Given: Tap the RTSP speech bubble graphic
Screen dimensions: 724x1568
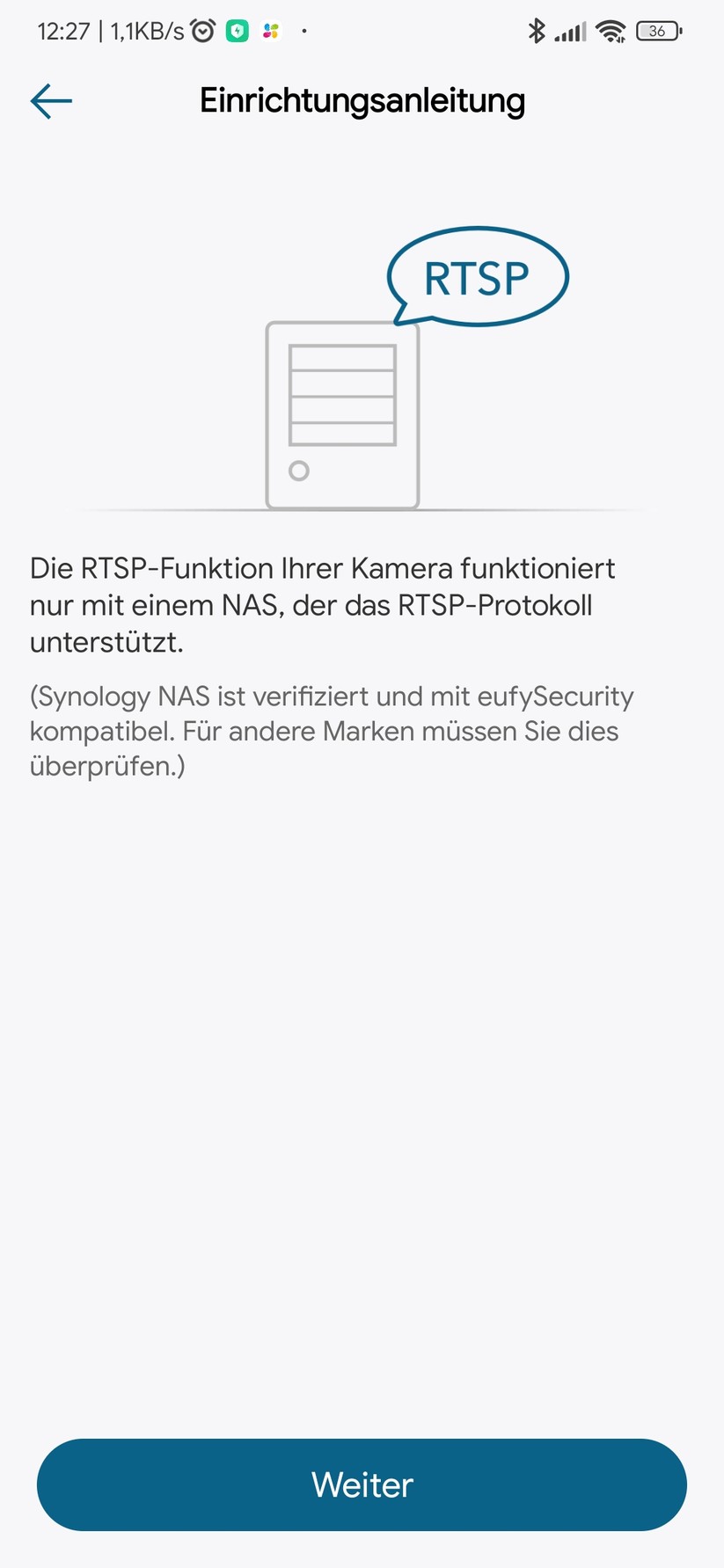Looking at the screenshot, I should click(478, 277).
